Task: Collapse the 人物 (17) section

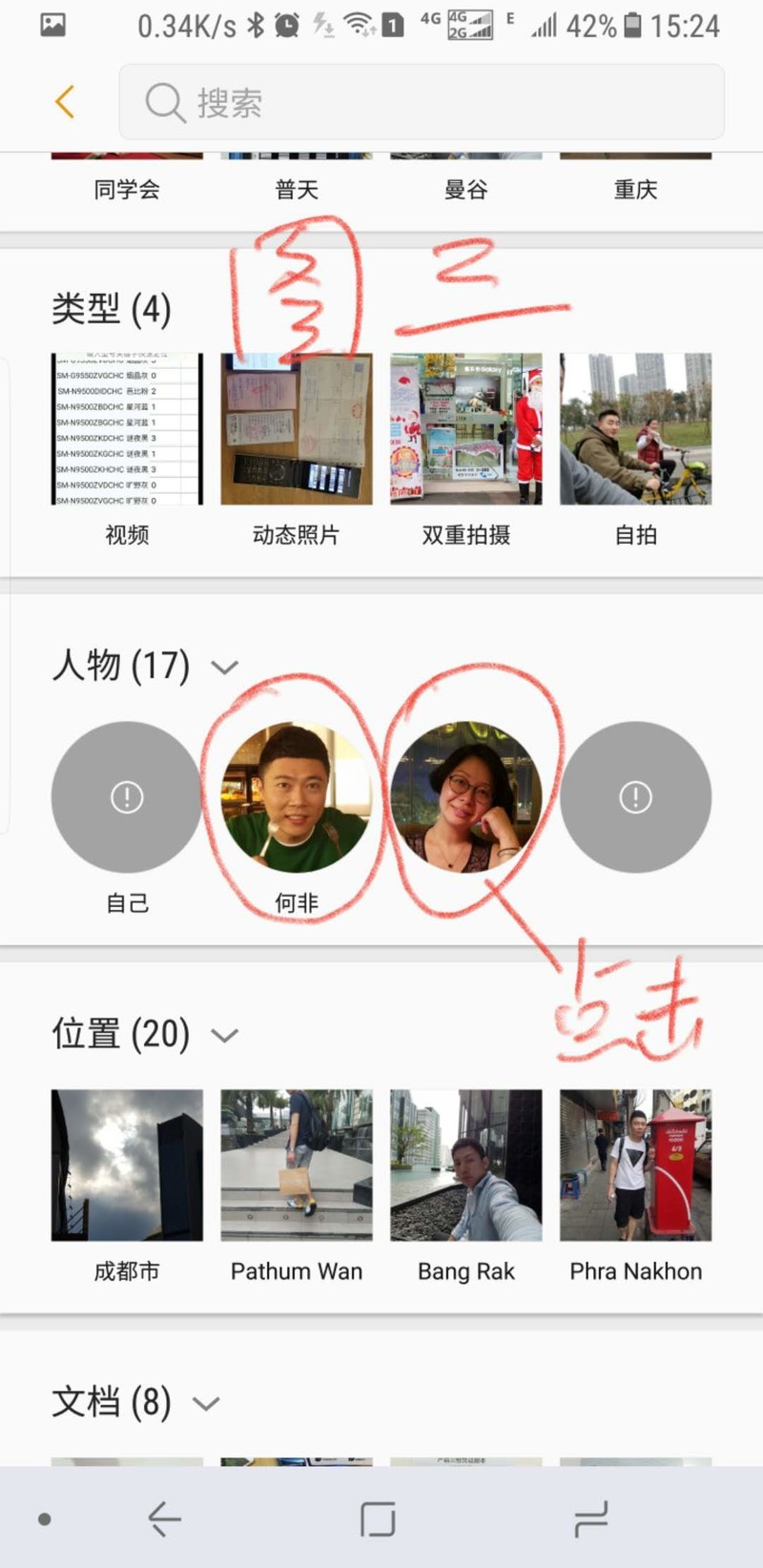Action: point(225,667)
